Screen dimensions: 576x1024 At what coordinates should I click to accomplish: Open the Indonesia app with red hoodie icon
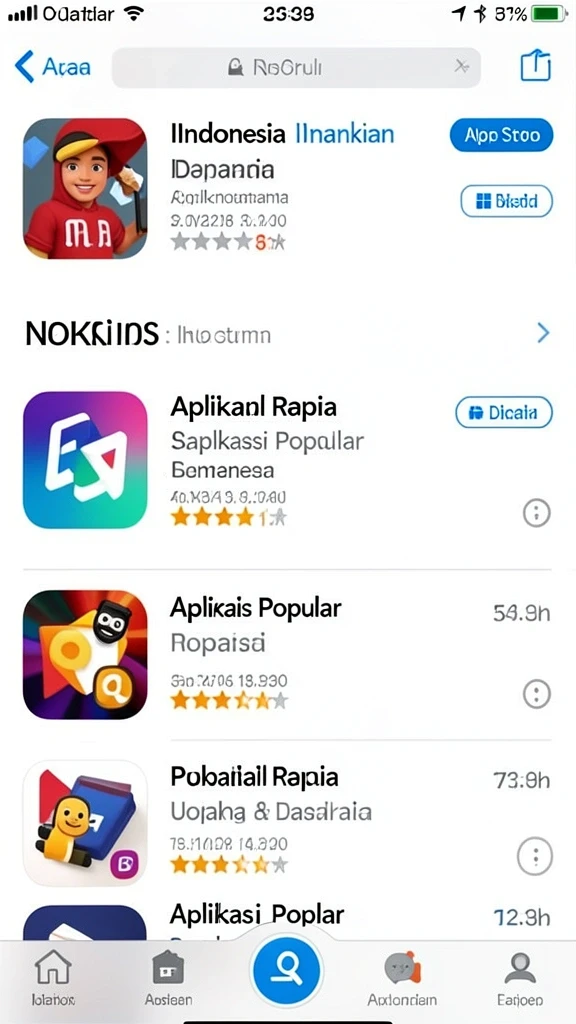[x=85, y=188]
